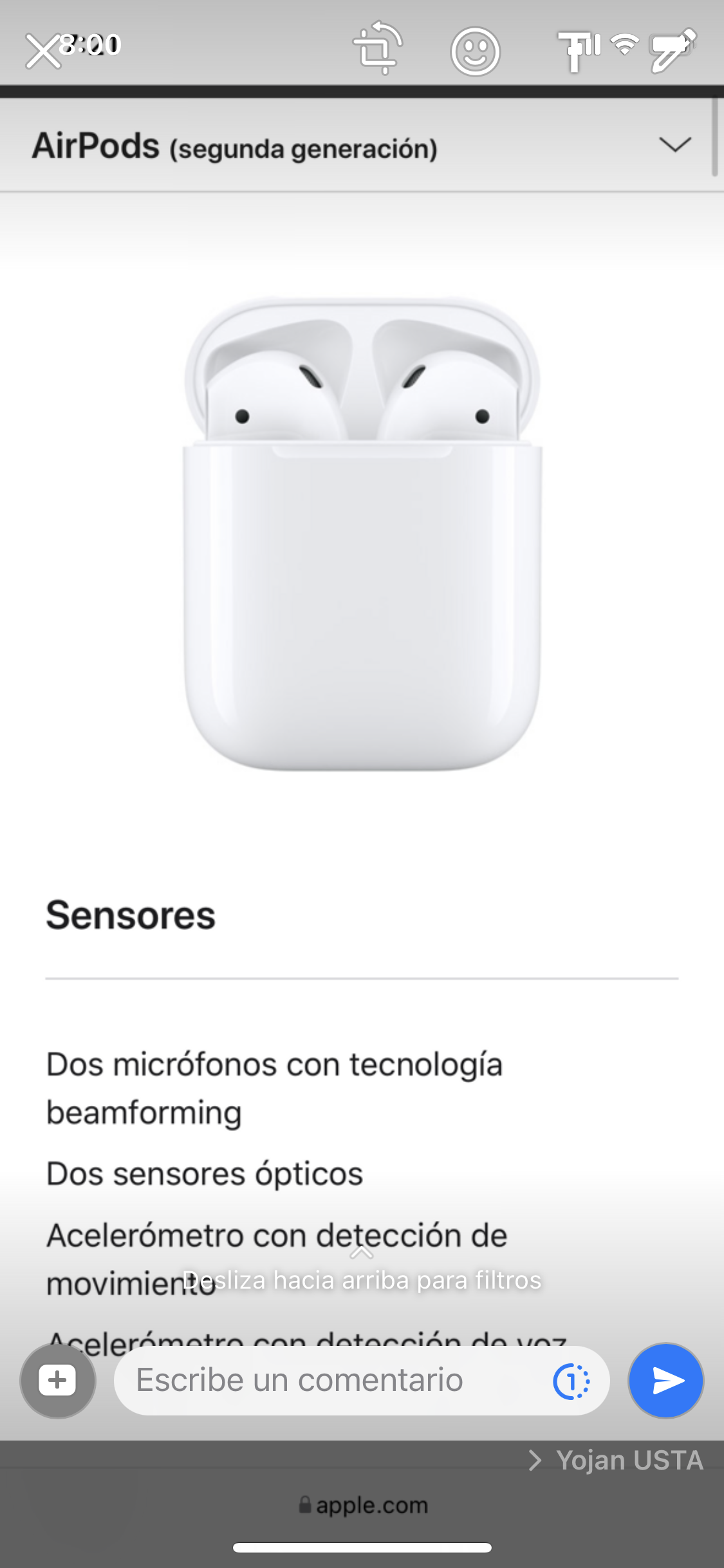Add a sticker with the smiley icon

click(x=475, y=51)
